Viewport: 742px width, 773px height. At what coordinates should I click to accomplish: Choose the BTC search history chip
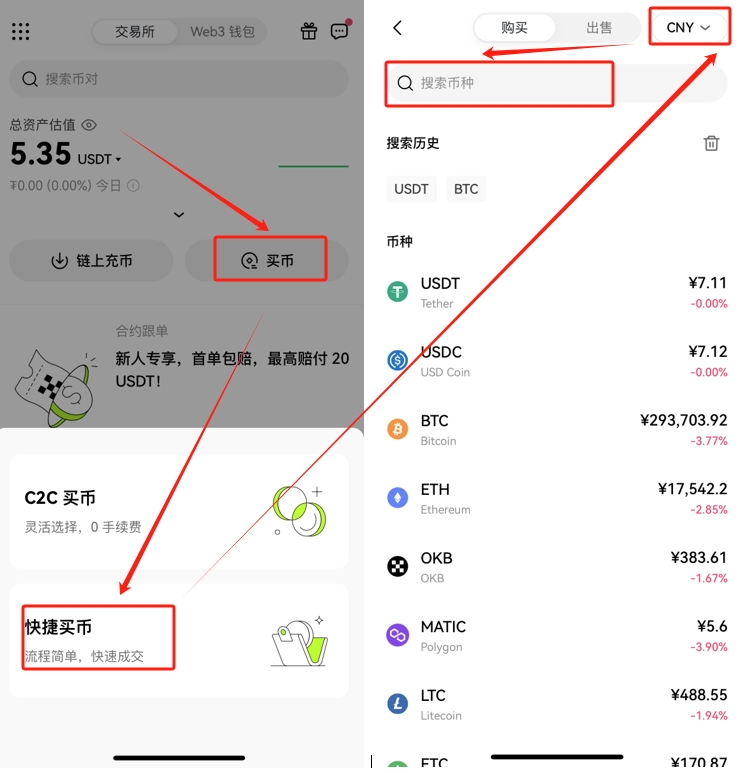click(466, 189)
